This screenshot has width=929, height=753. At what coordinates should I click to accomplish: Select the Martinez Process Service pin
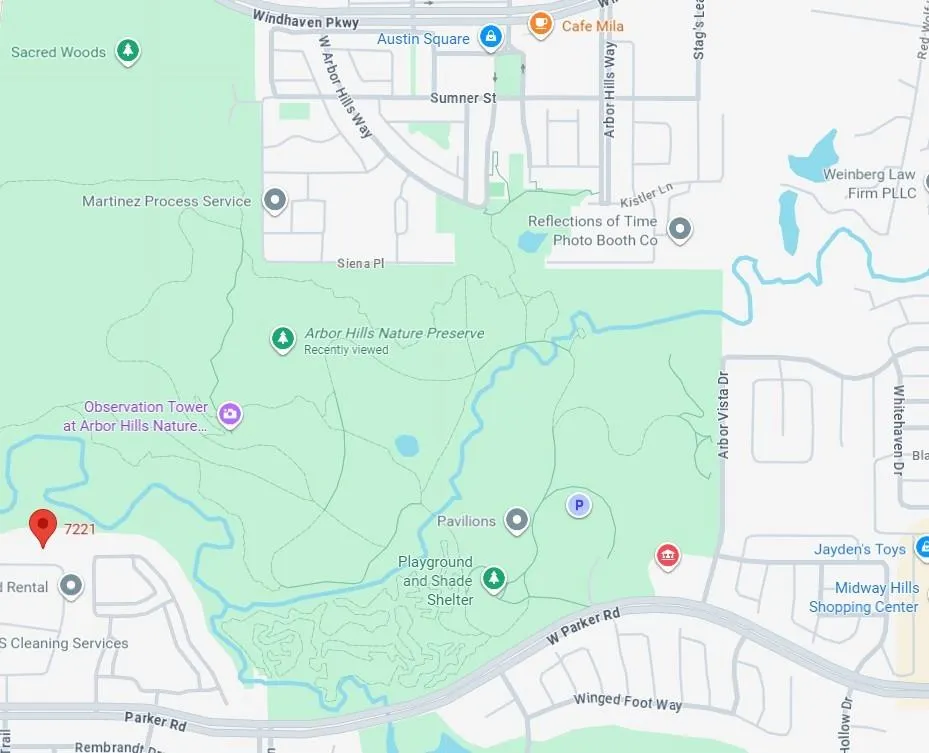pyautogui.click(x=275, y=201)
